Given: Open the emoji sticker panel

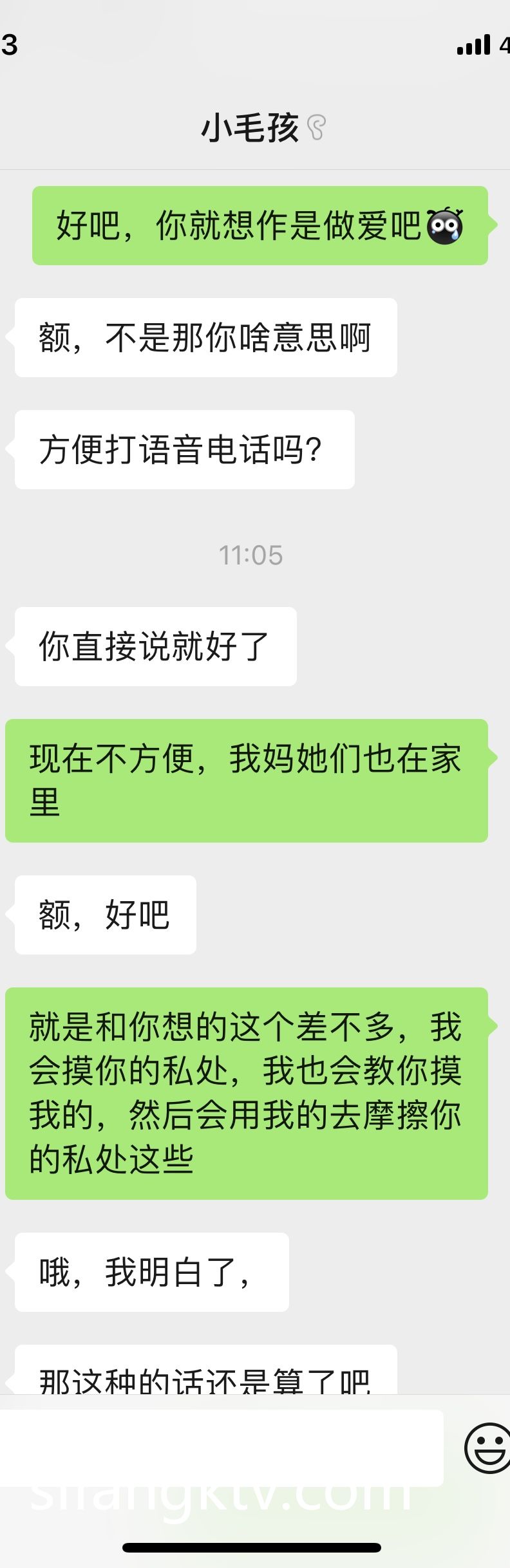Looking at the screenshot, I should 487,1448.
